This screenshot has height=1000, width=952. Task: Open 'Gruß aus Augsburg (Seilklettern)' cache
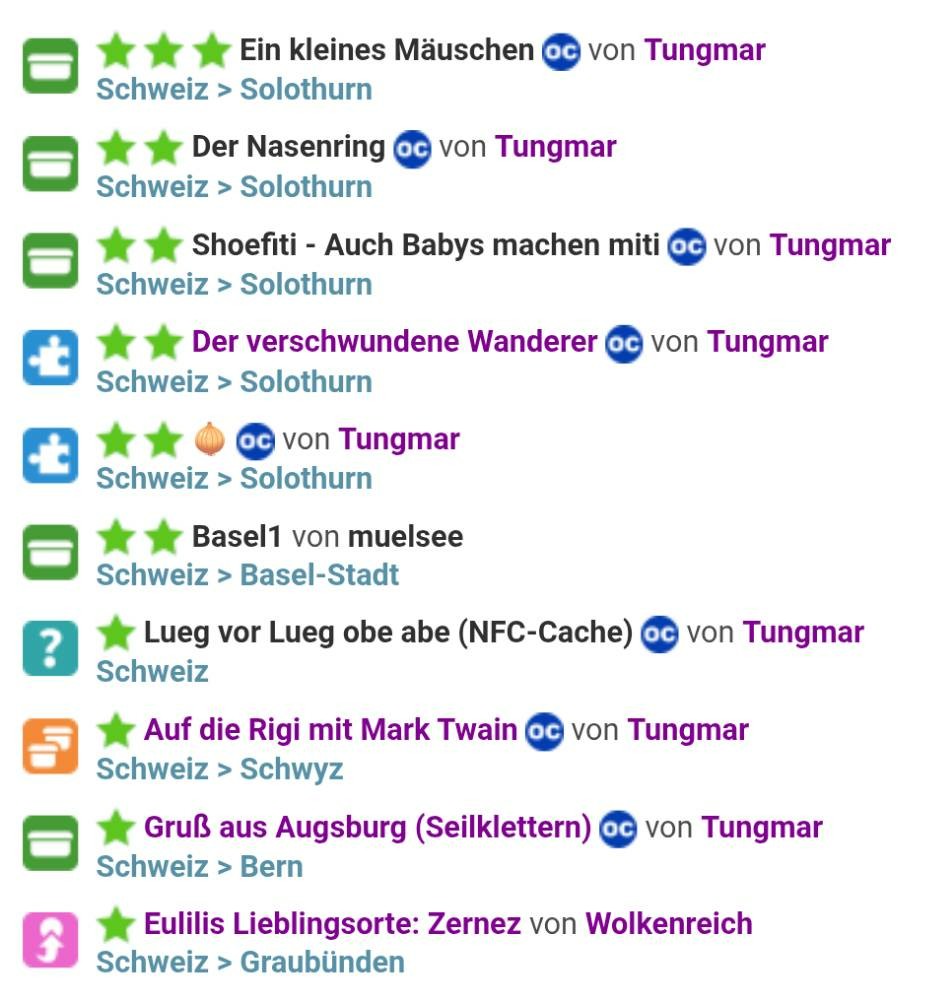(x=367, y=828)
